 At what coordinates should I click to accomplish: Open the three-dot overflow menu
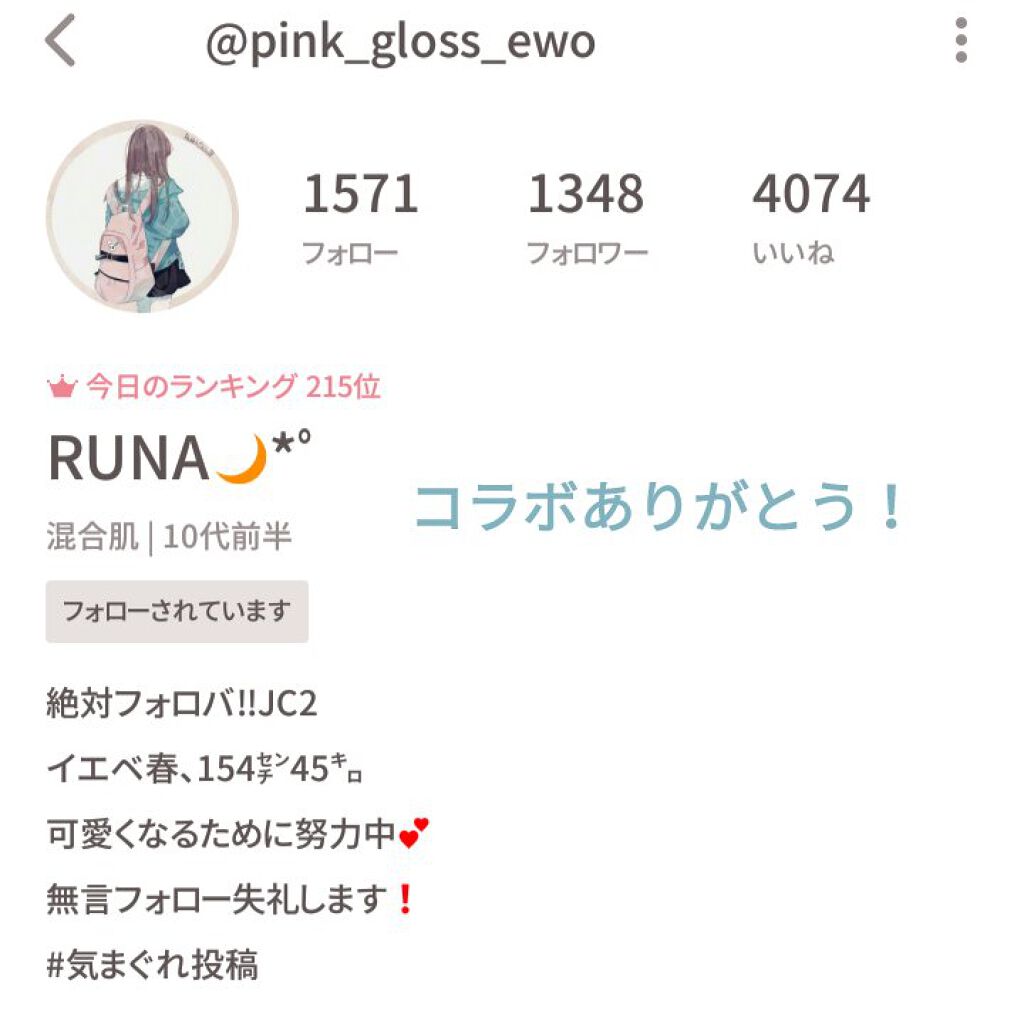pyautogui.click(x=961, y=41)
